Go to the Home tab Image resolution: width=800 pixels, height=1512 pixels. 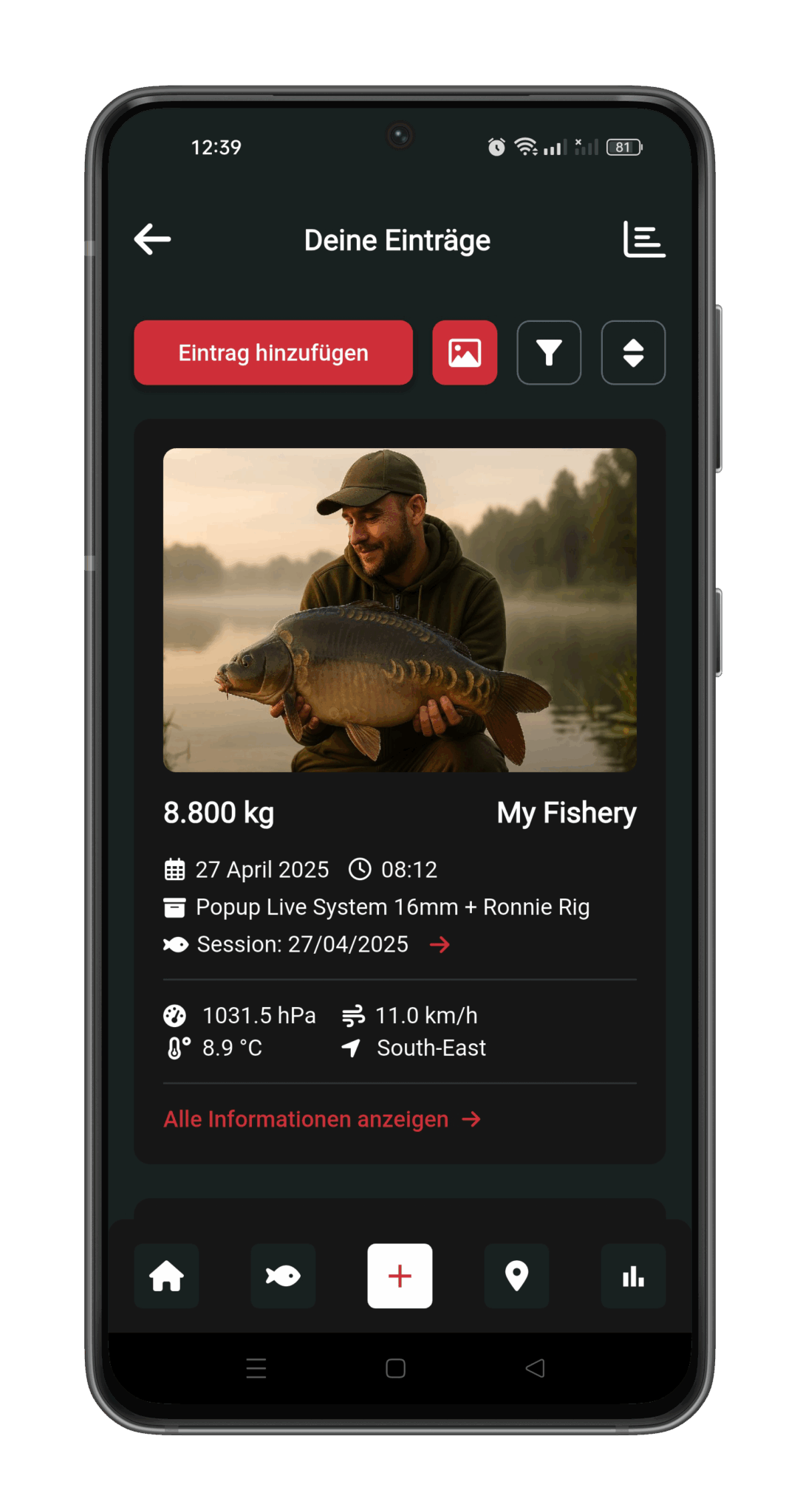pos(167,1276)
